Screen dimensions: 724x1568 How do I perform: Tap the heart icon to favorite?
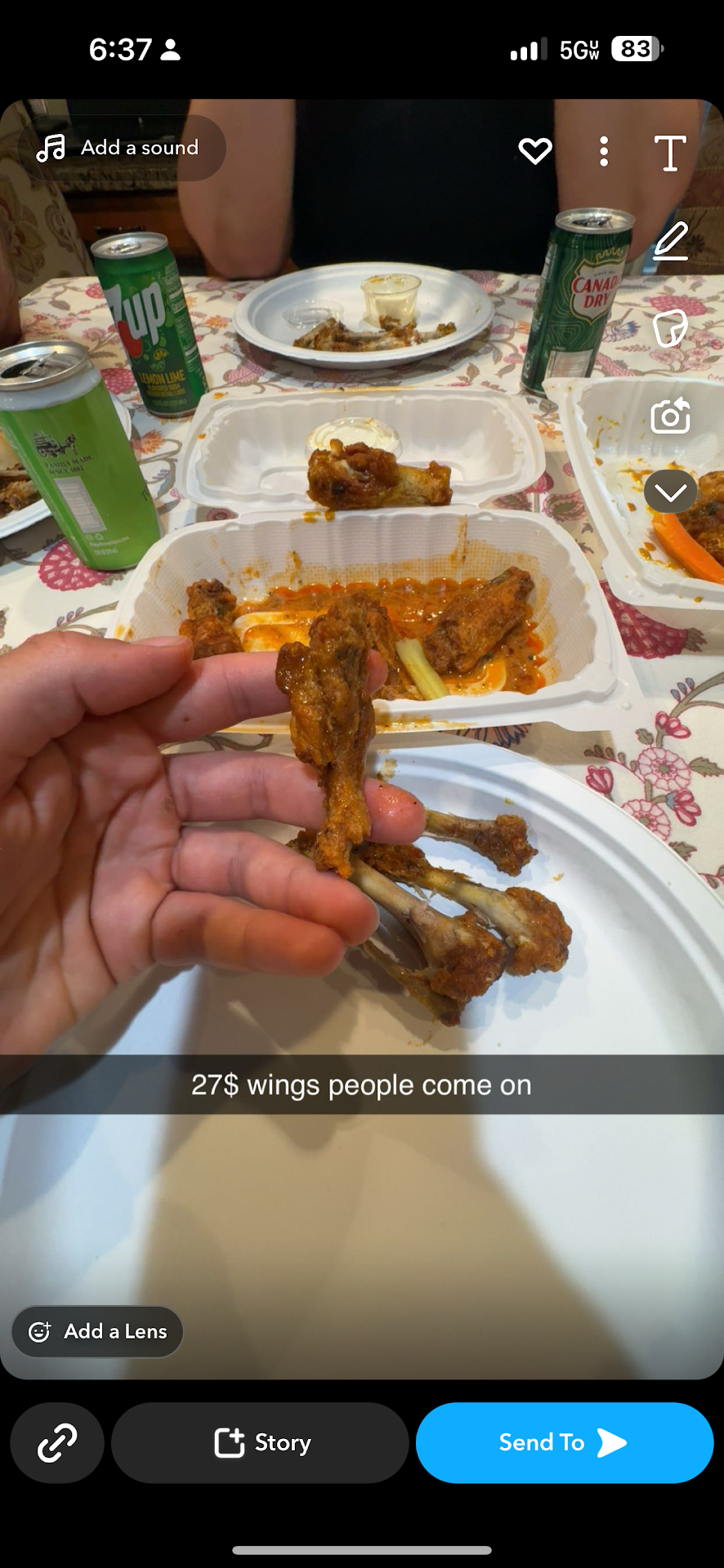(x=535, y=151)
